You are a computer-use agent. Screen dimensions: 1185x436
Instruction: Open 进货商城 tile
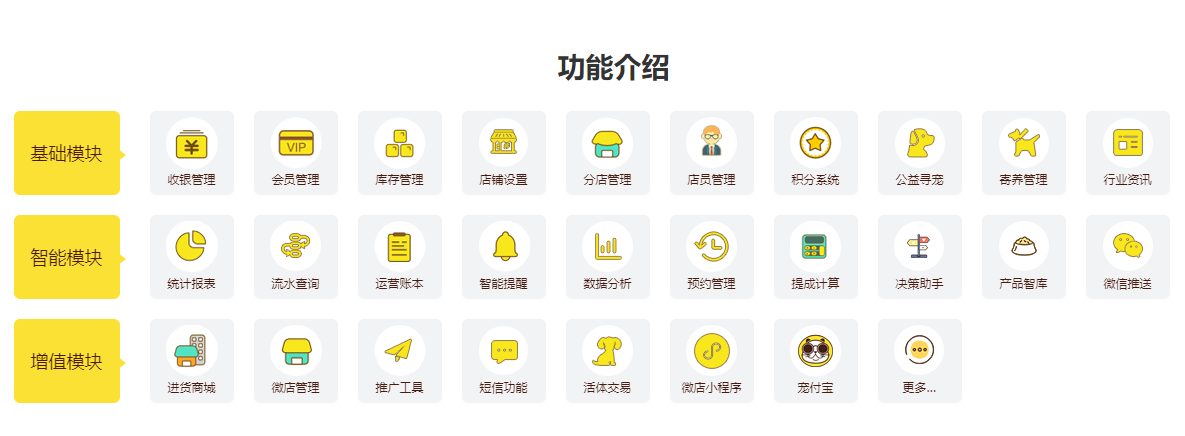coord(192,361)
